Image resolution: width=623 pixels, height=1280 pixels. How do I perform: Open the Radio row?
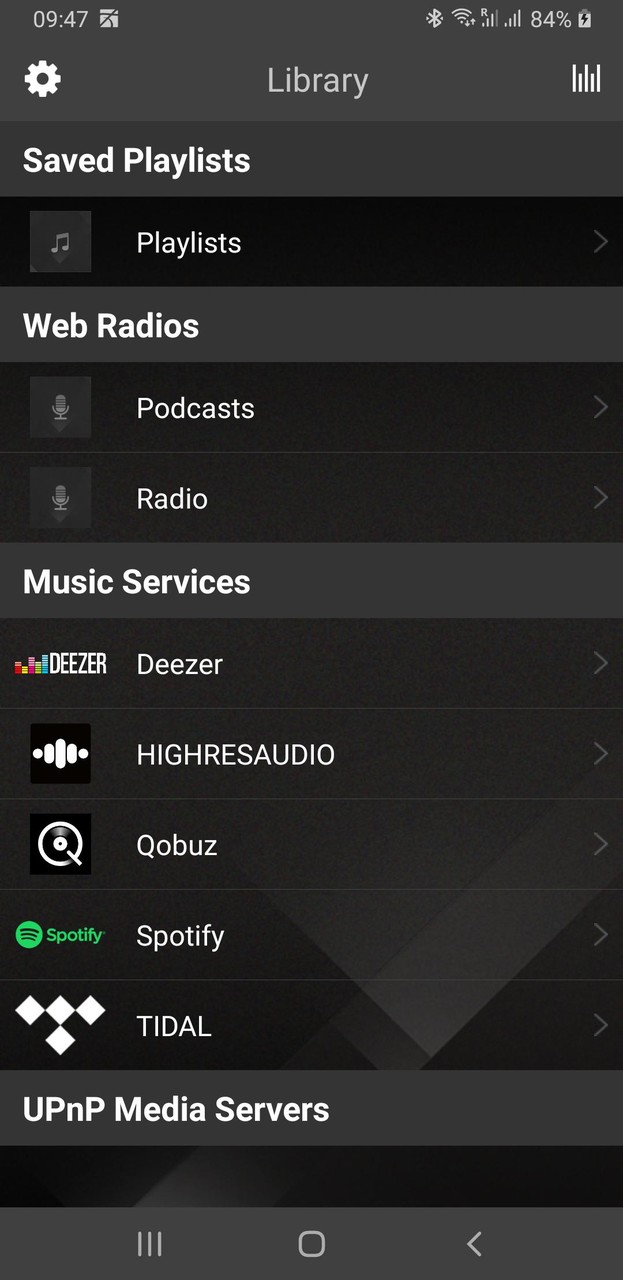click(x=311, y=498)
